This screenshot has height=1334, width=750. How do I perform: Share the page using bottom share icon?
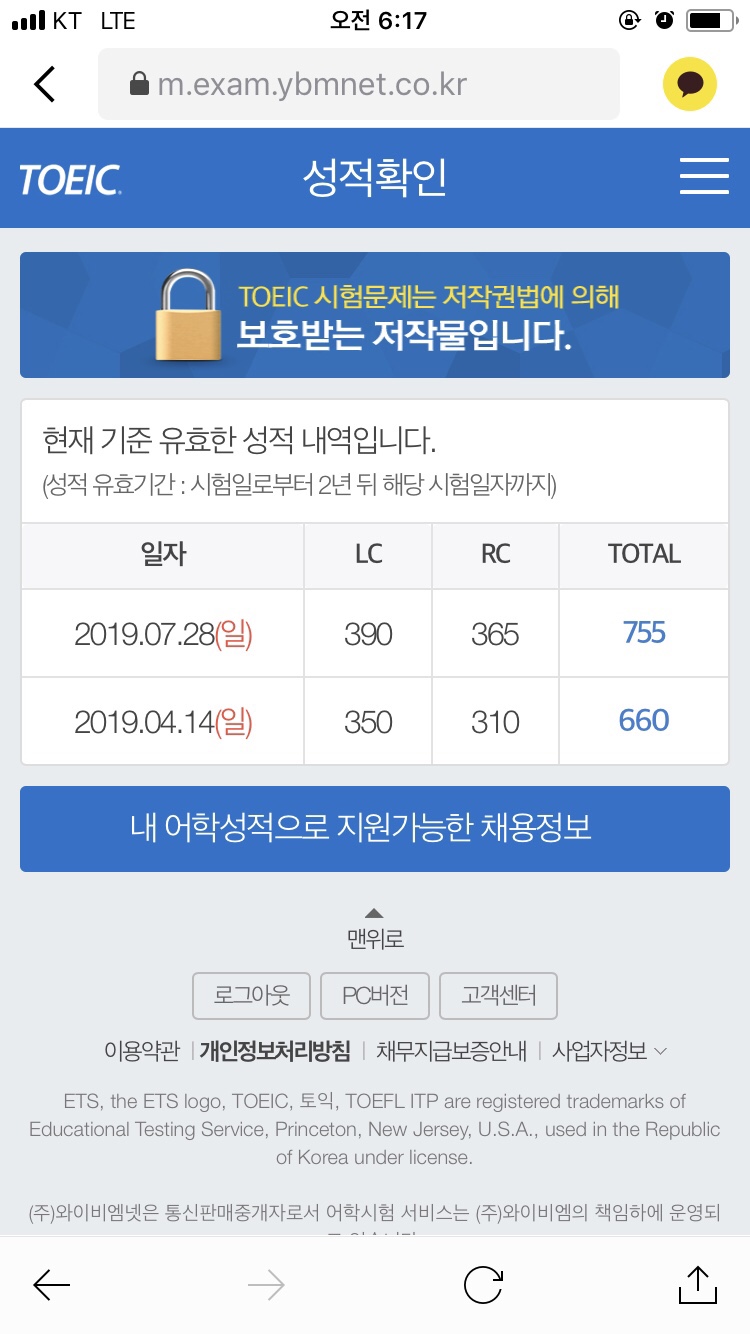(x=698, y=1284)
